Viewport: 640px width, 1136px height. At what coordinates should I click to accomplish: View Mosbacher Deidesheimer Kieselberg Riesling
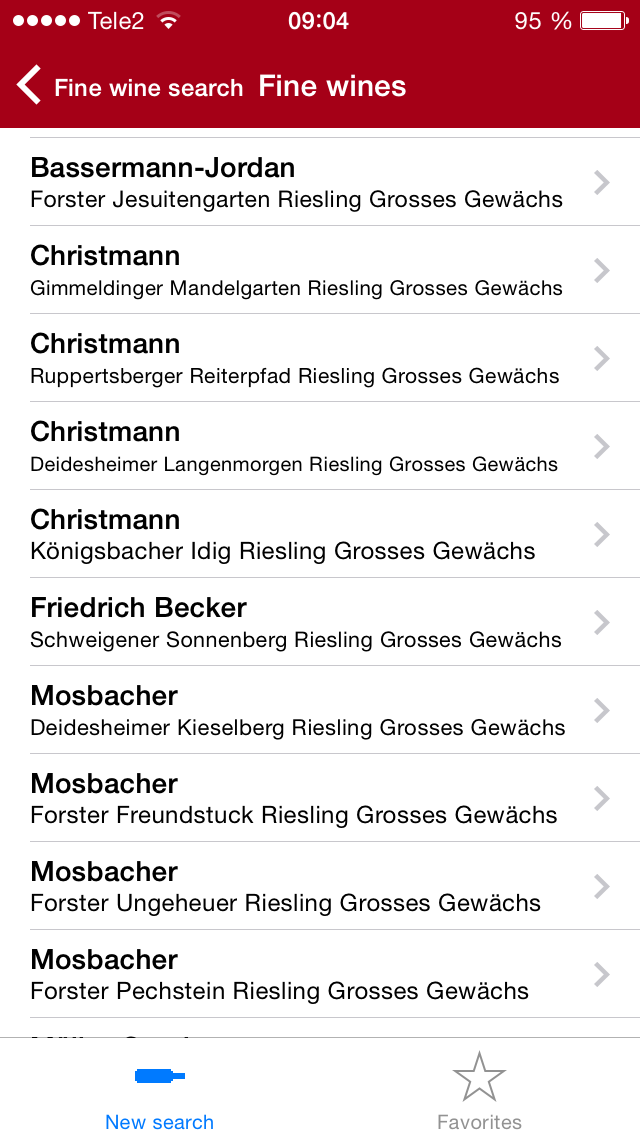point(320,710)
